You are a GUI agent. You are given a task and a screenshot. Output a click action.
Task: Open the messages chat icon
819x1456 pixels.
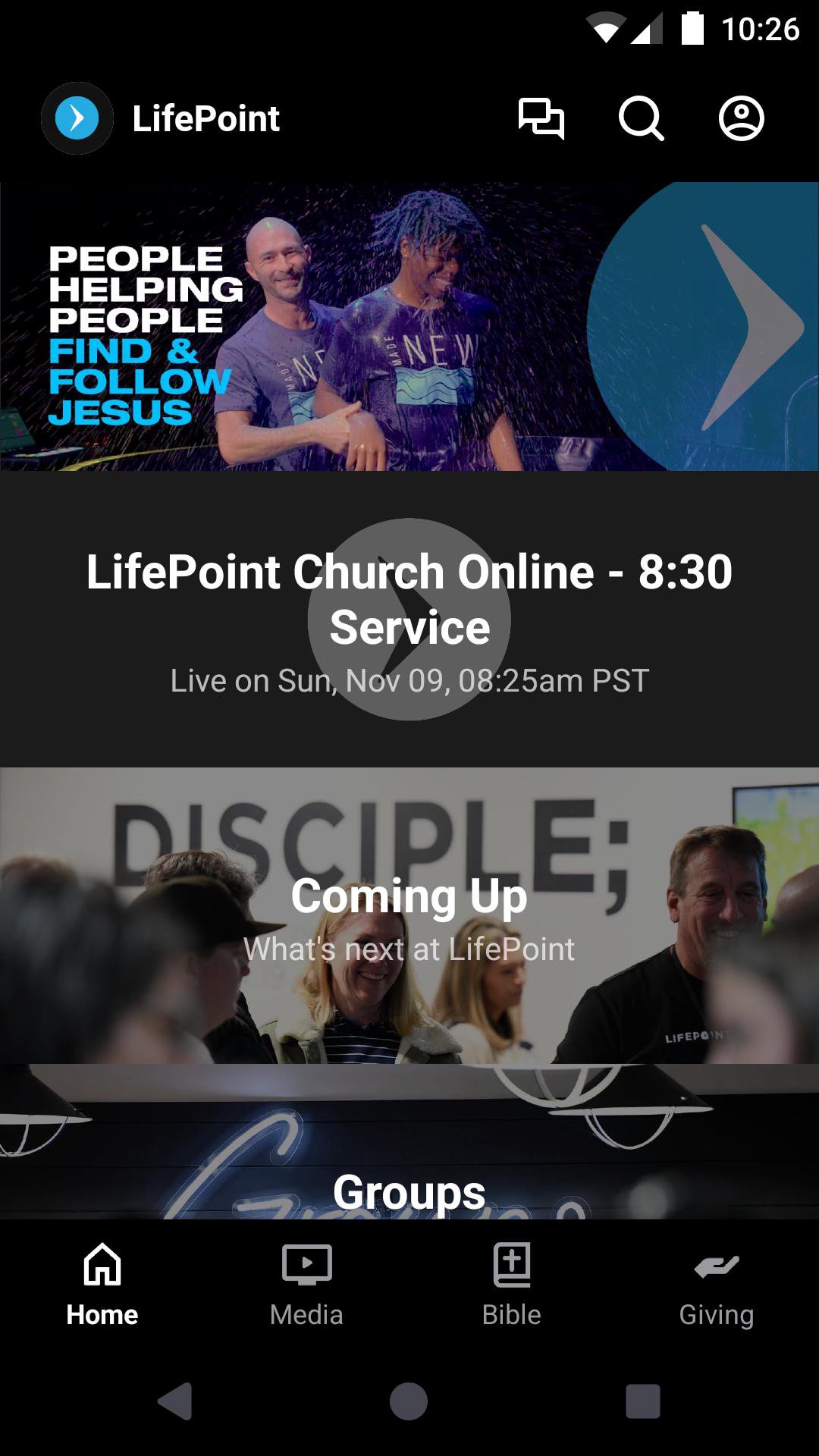(x=541, y=118)
